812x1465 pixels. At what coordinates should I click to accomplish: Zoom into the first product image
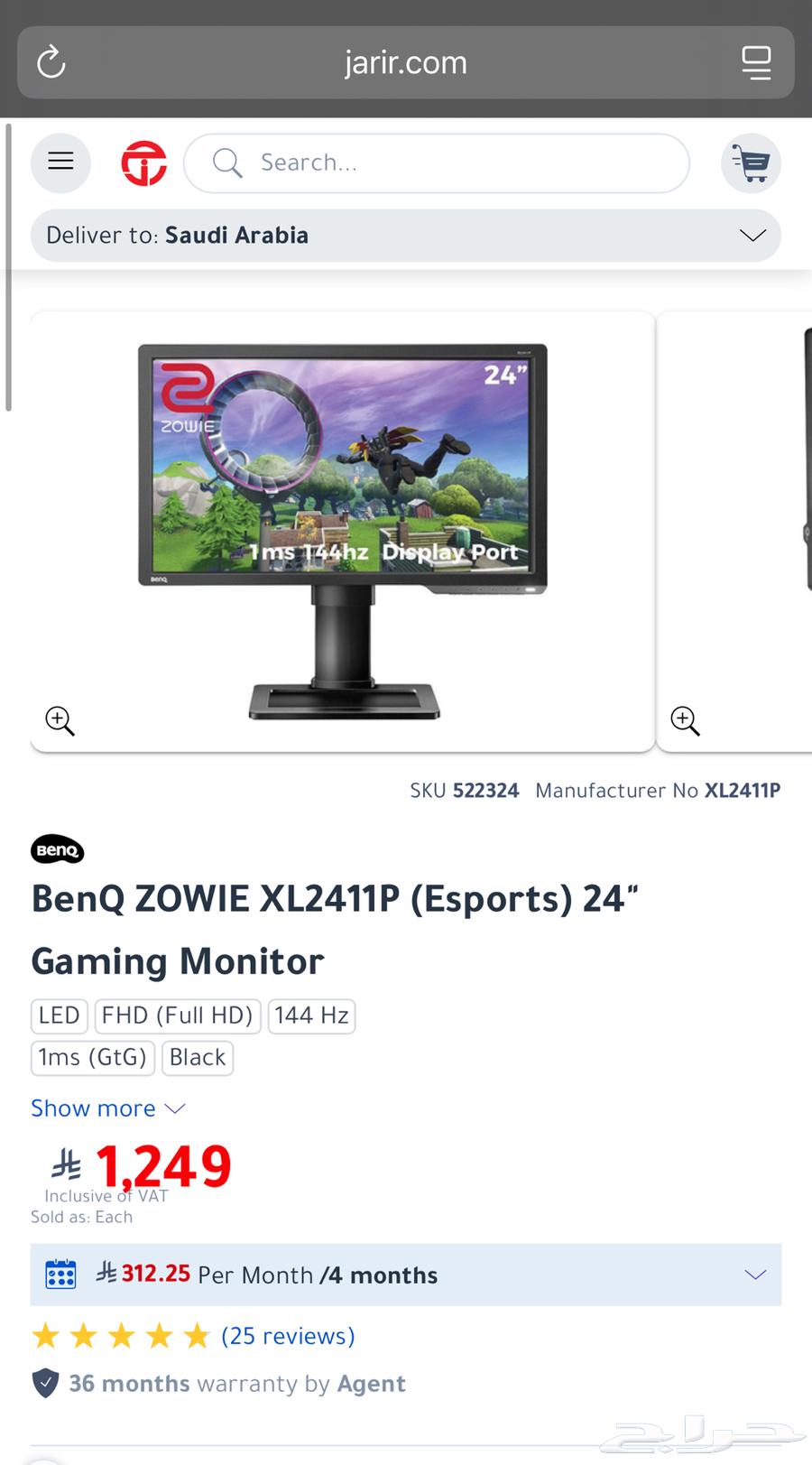[60, 720]
